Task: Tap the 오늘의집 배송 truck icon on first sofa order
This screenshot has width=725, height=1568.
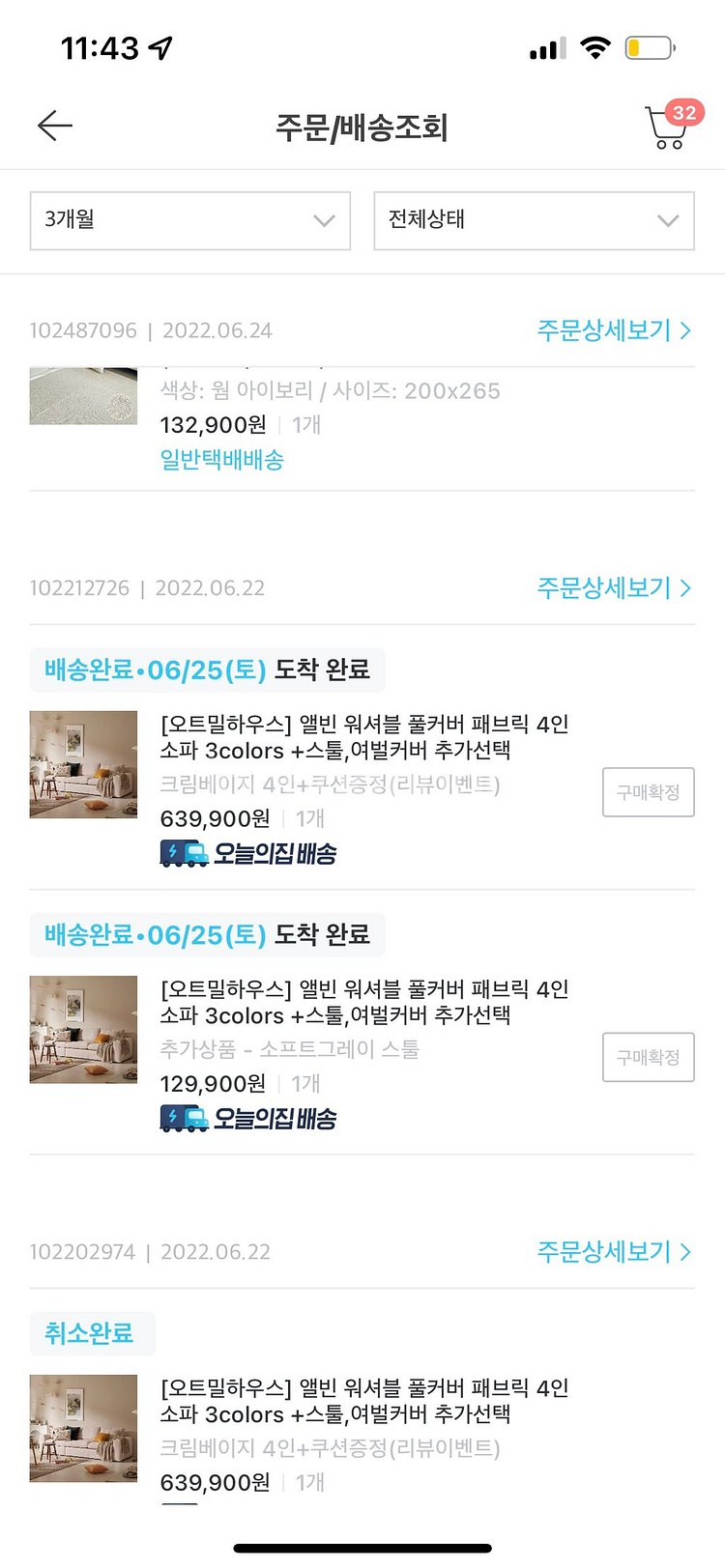Action: tap(184, 851)
